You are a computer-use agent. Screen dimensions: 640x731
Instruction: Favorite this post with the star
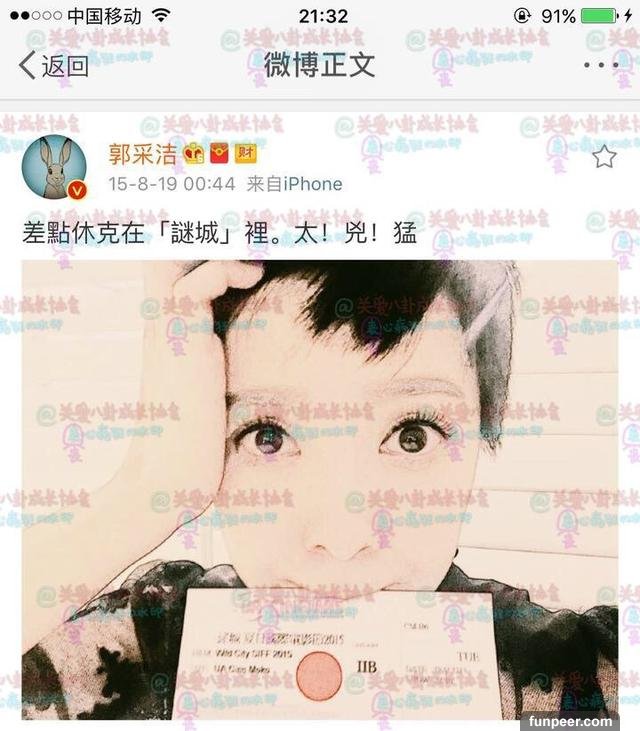(603, 157)
